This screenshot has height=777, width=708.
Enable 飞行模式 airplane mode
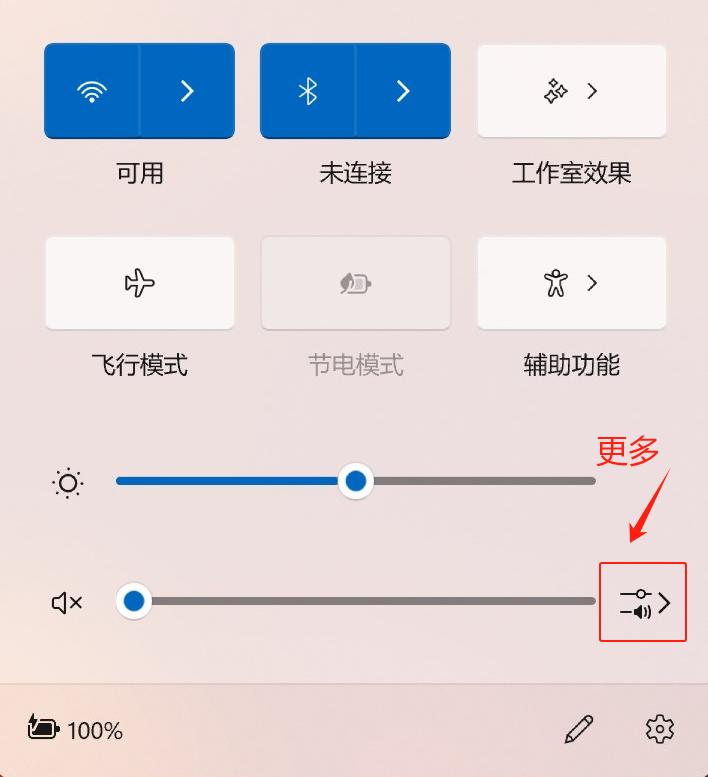tap(140, 284)
